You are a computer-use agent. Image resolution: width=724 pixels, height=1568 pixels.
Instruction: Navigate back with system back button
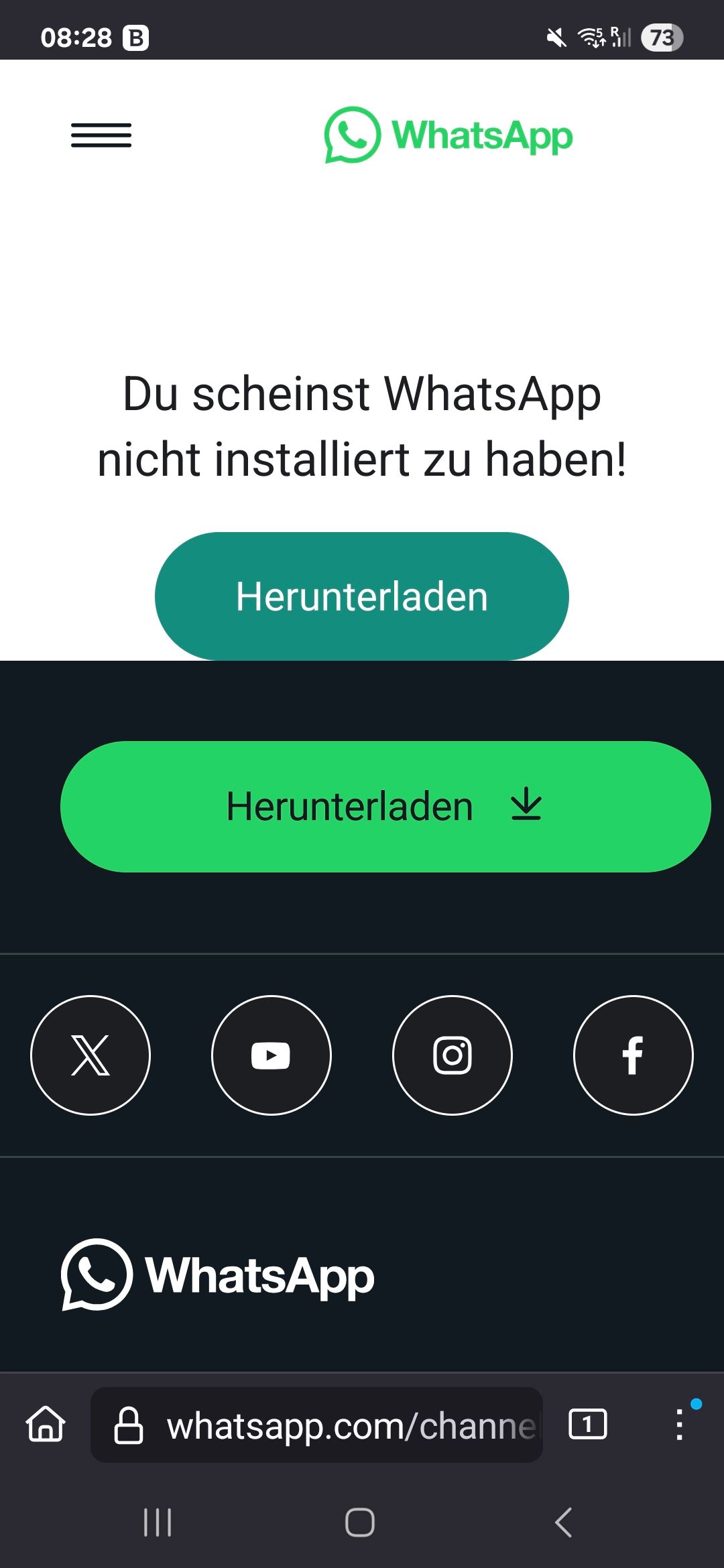tap(564, 1522)
